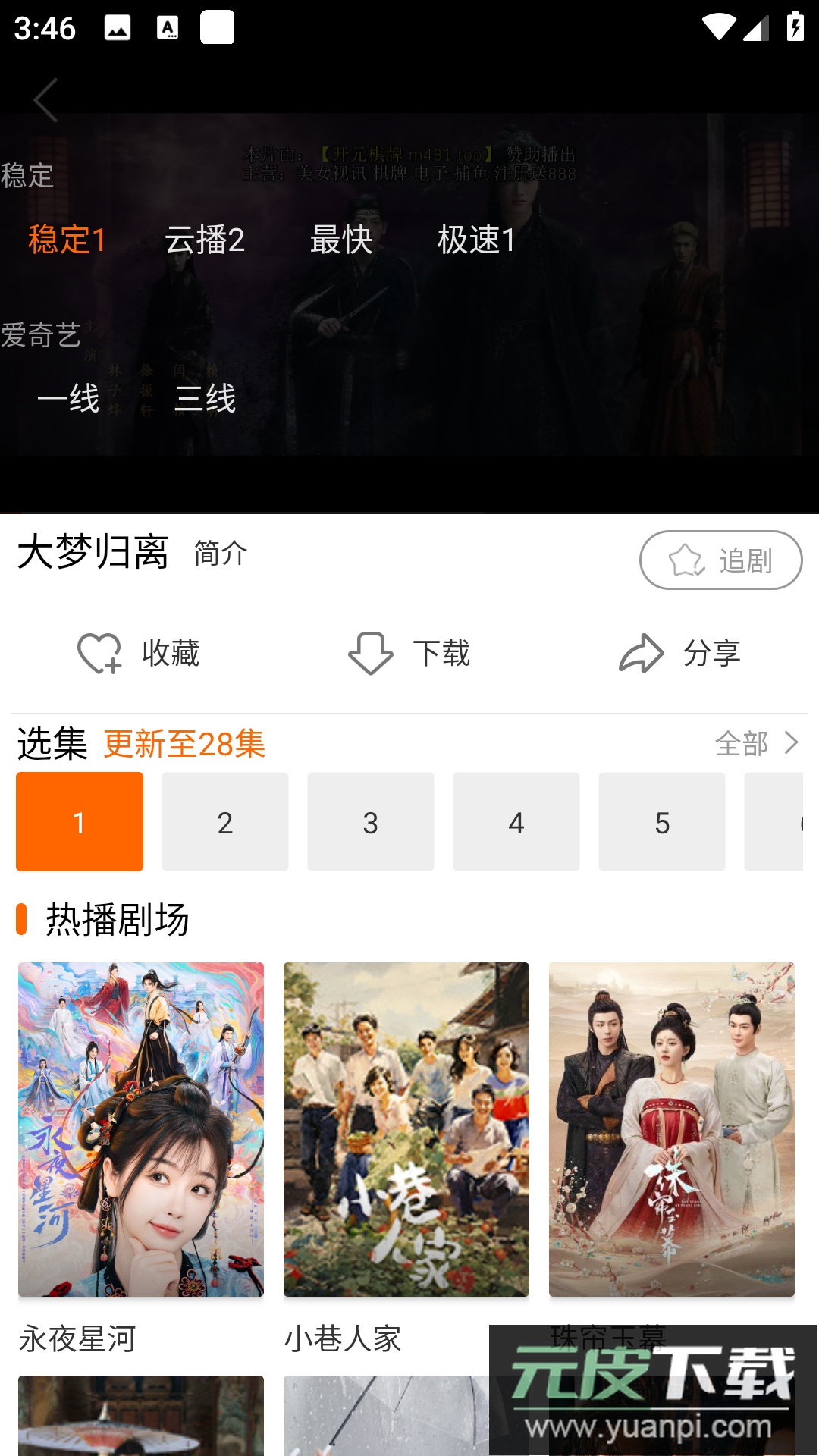
Task: Follow this drama with the 追剧 button
Action: click(720, 560)
